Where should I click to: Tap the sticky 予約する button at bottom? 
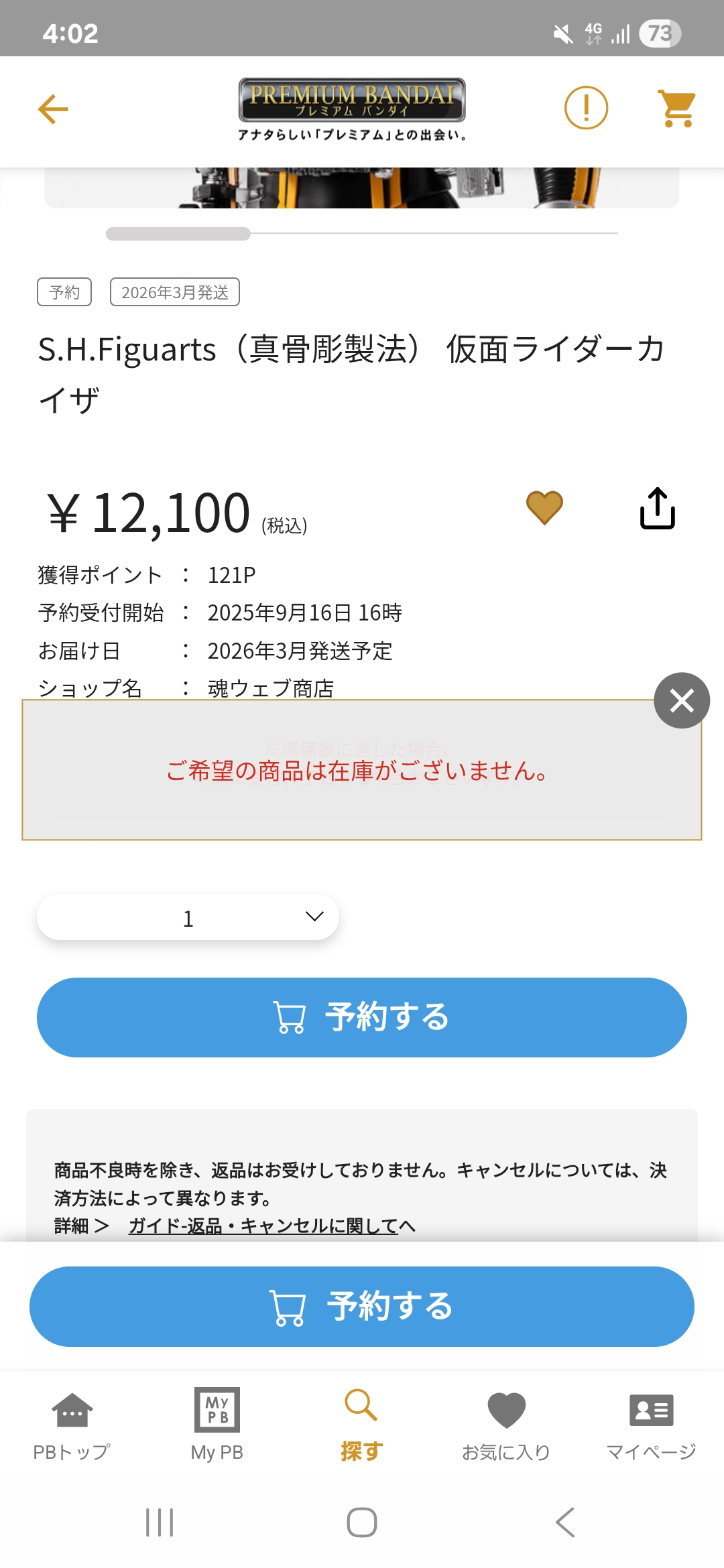pos(362,1307)
